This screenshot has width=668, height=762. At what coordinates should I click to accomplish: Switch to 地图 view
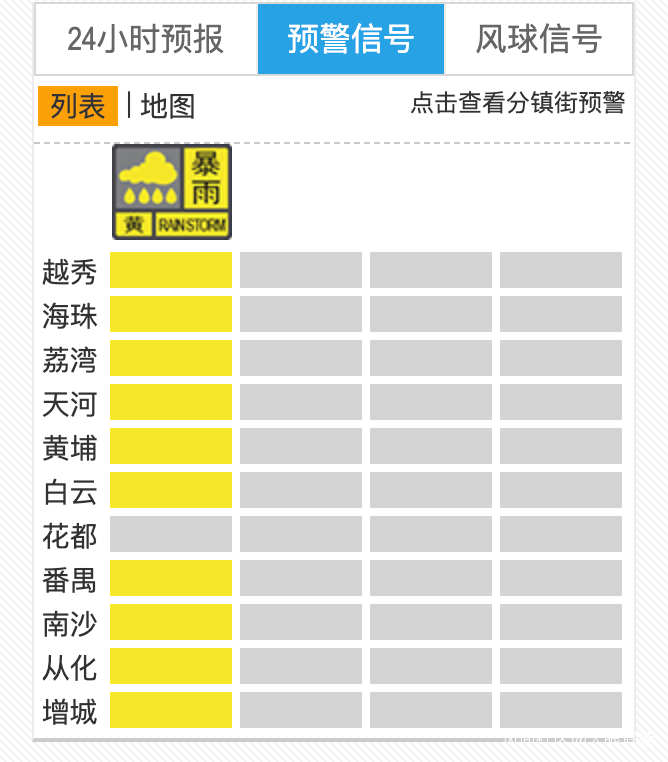167,106
